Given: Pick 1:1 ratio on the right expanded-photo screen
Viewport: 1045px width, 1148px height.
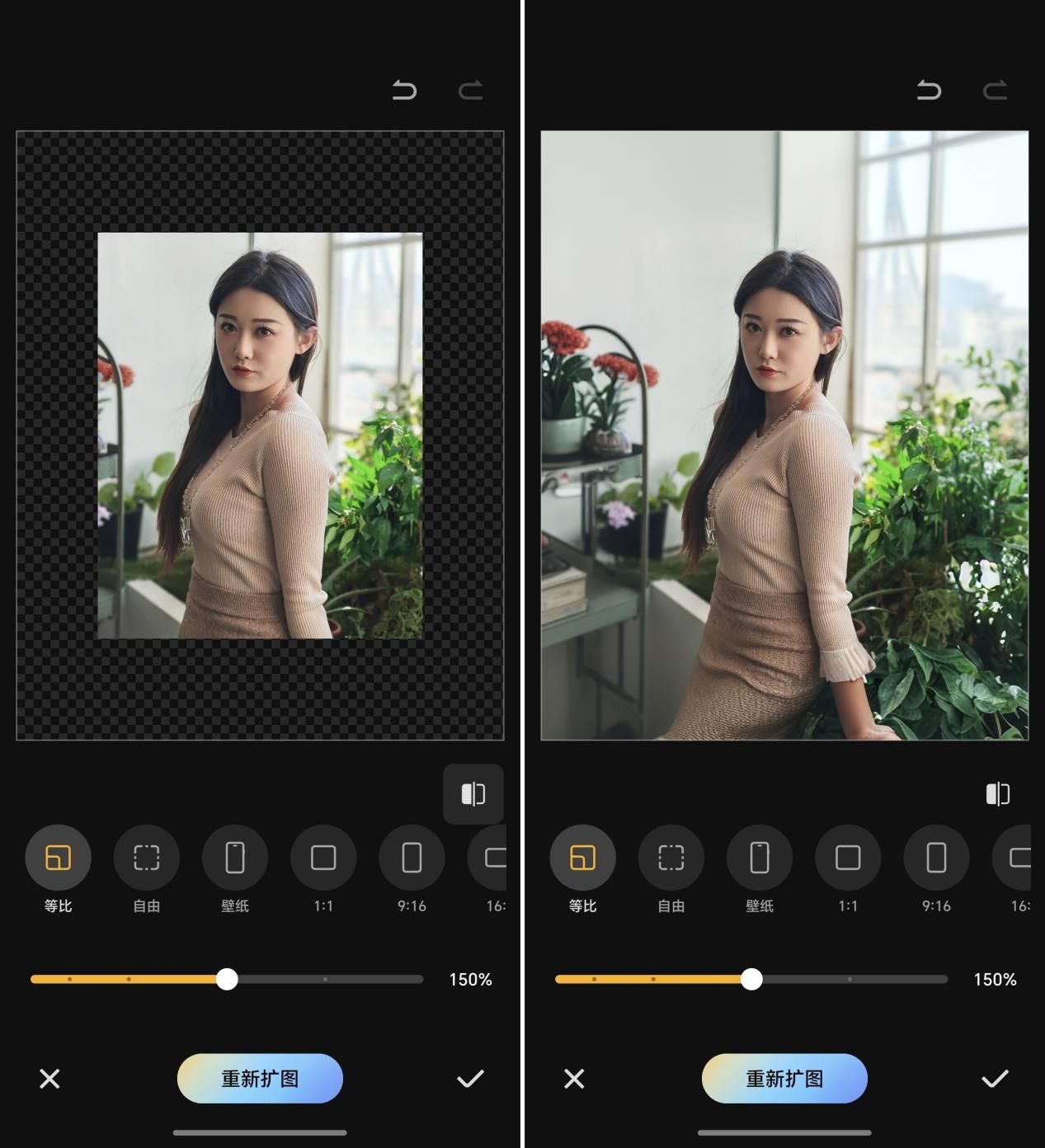Looking at the screenshot, I should click(x=848, y=859).
